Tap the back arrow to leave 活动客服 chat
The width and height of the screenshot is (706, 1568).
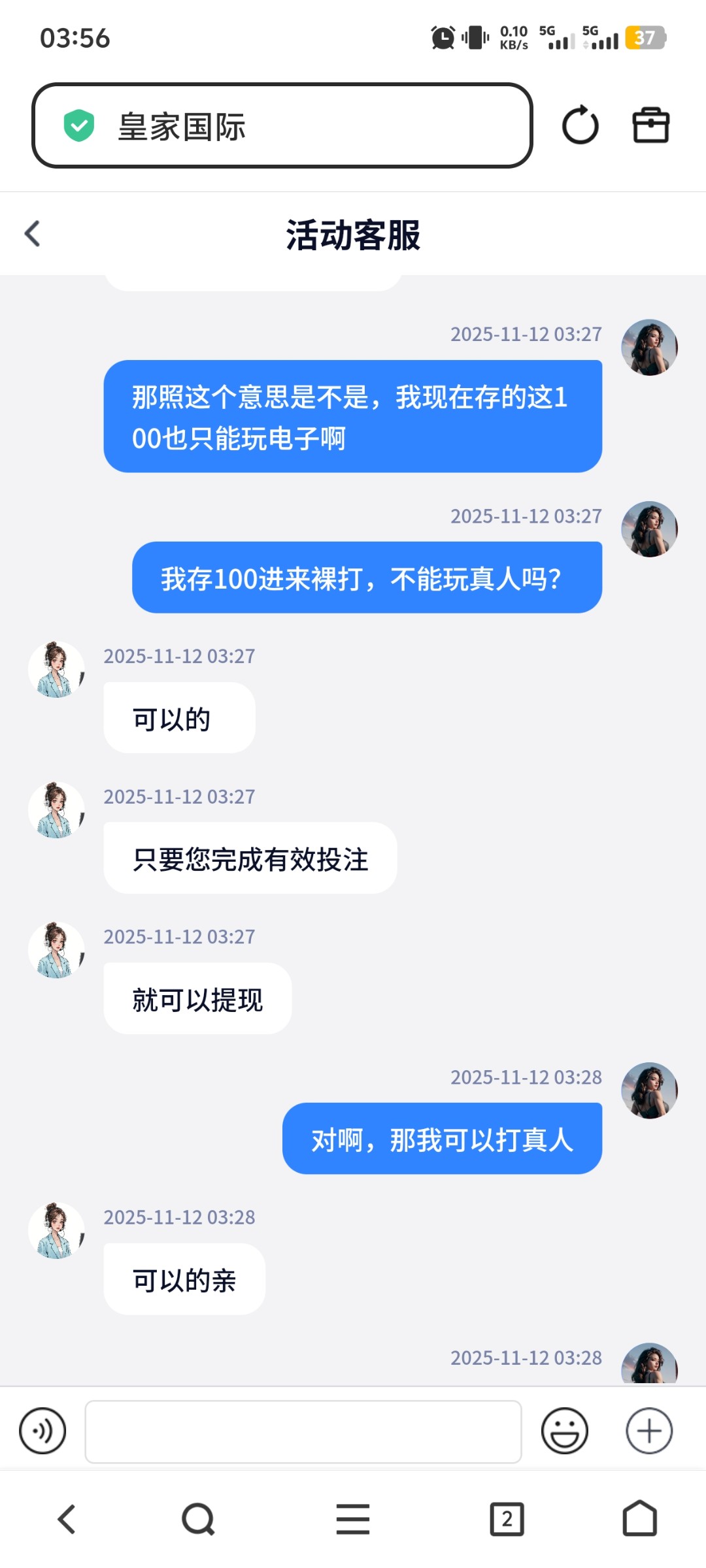(x=31, y=233)
